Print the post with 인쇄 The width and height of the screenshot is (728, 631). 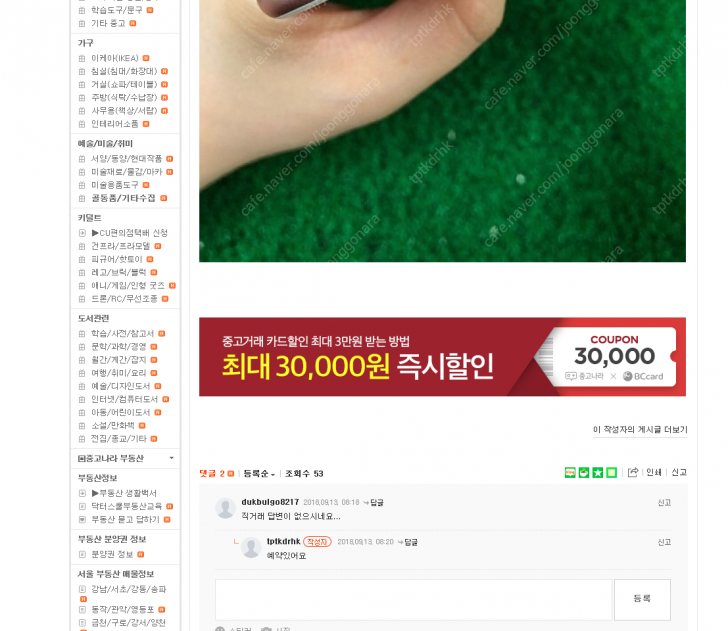point(653,472)
